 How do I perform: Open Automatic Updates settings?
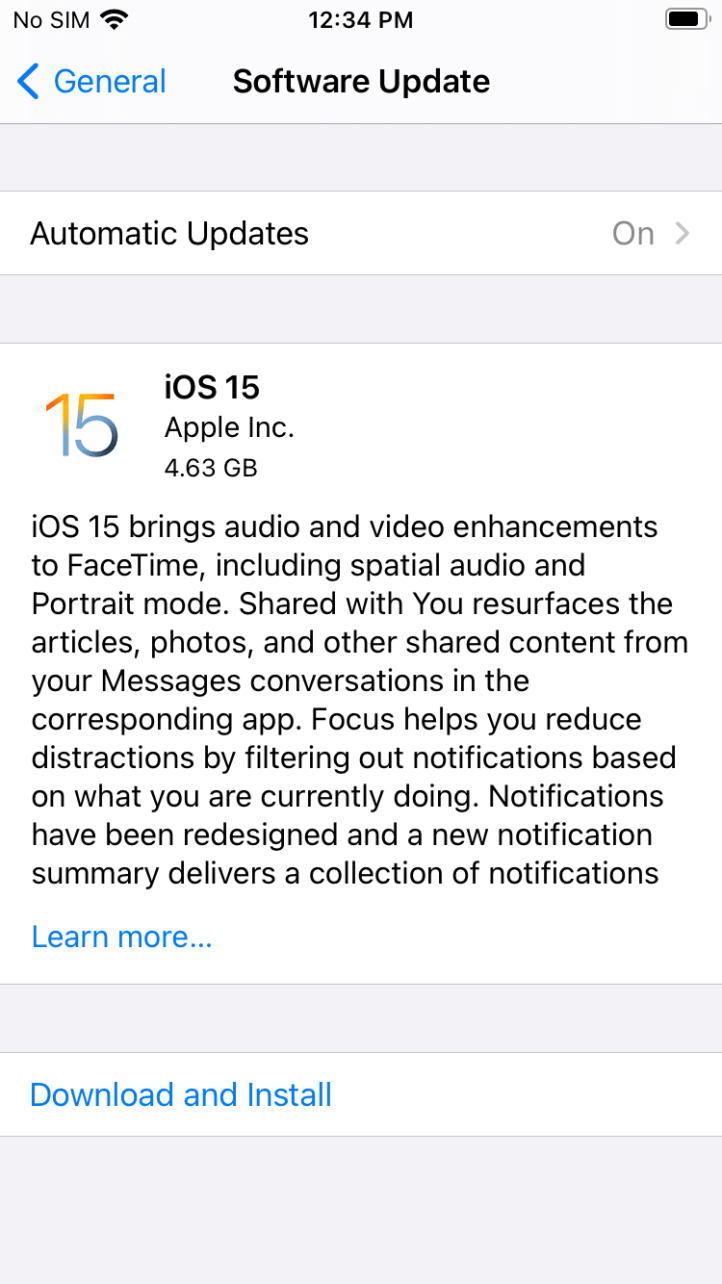coord(360,233)
